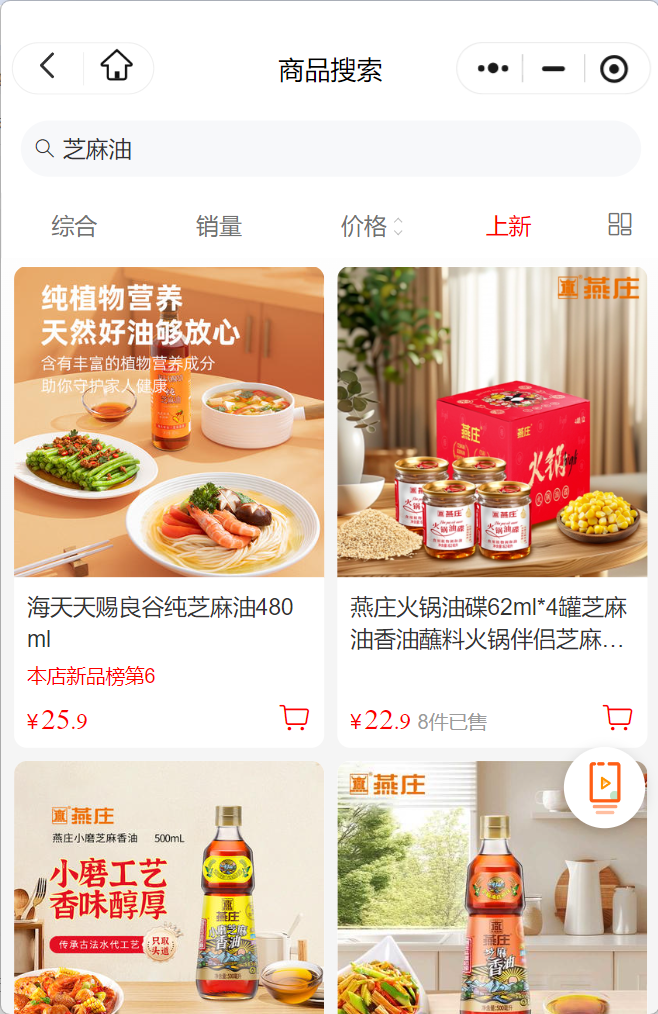The width and height of the screenshot is (658, 1014).
Task: Switch to the 综合 sort tab
Action: pyautogui.click(x=74, y=226)
